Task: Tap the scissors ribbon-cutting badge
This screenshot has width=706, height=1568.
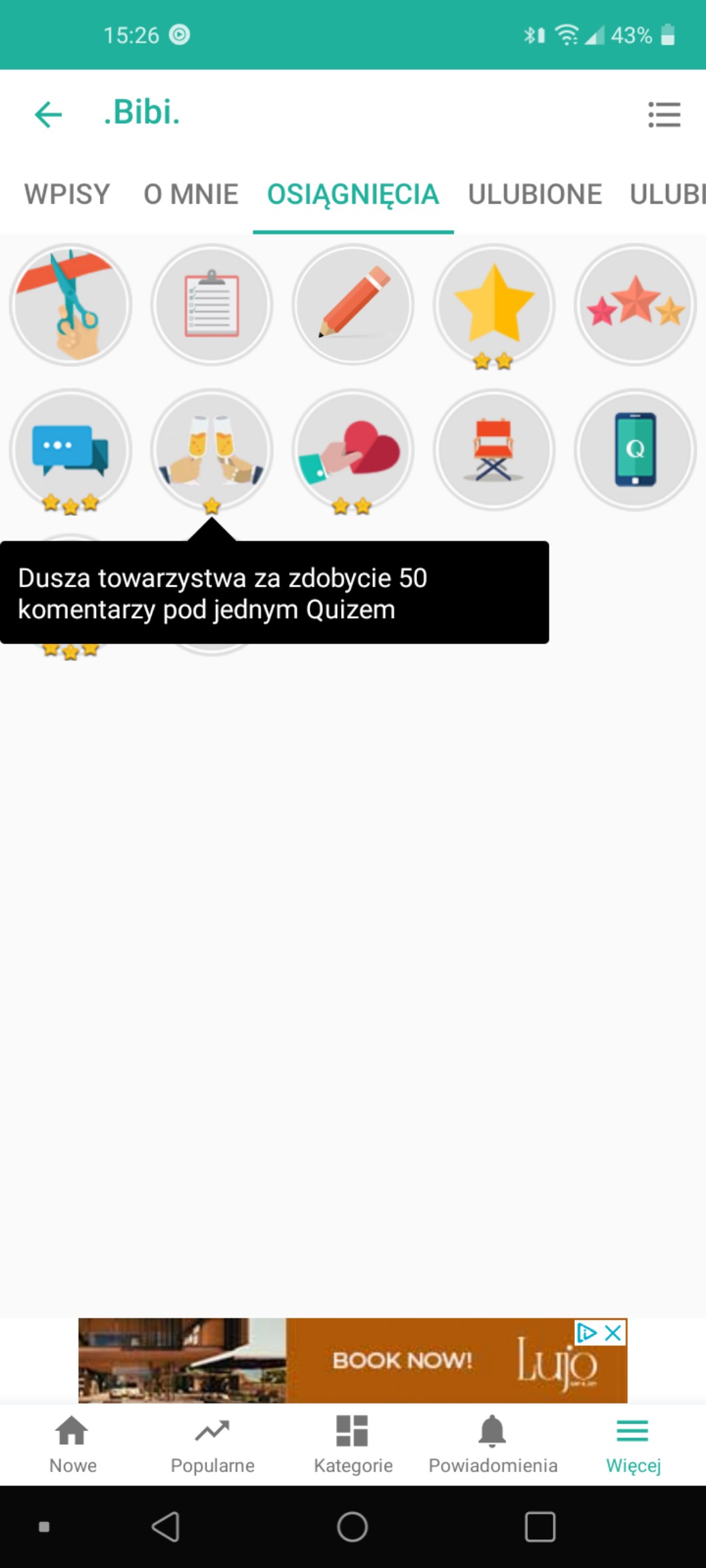Action: click(71, 305)
